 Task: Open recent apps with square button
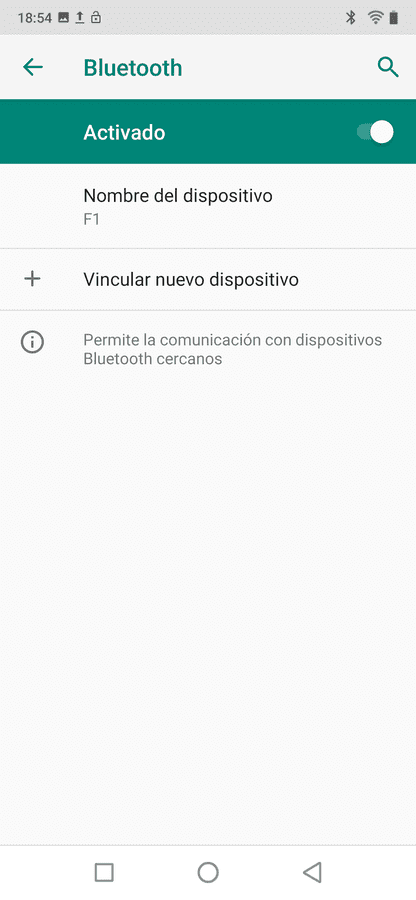[x=104, y=872]
